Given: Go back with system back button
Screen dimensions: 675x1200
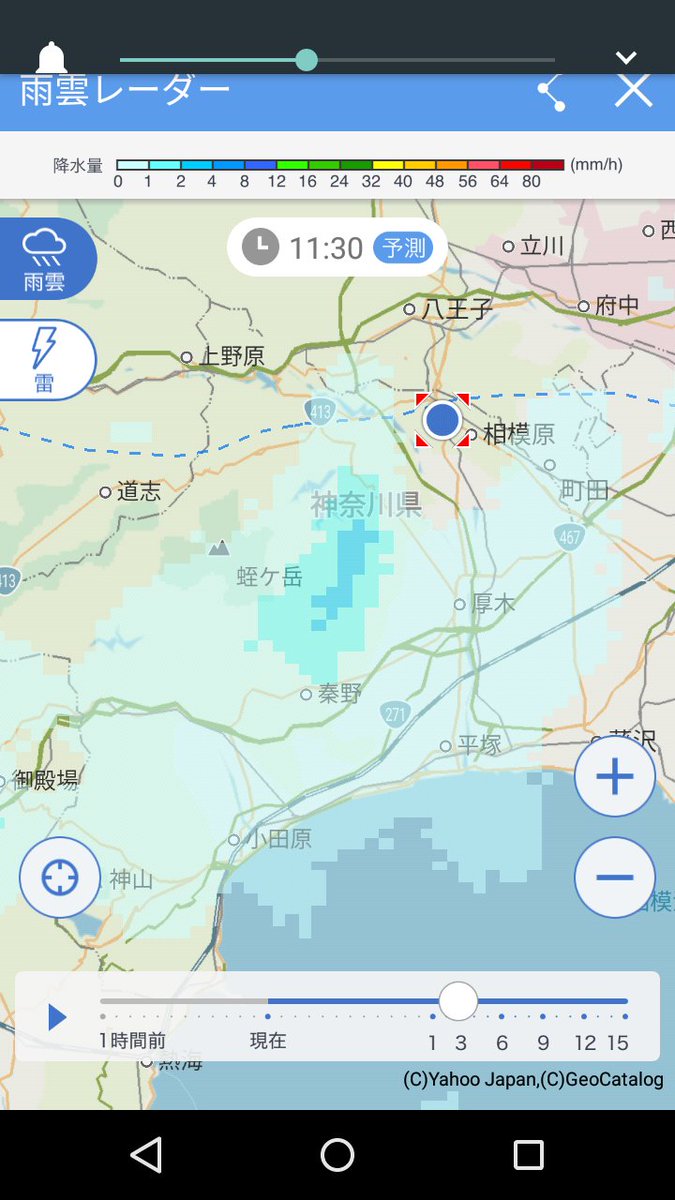Looking at the screenshot, I should pyautogui.click(x=147, y=1155).
